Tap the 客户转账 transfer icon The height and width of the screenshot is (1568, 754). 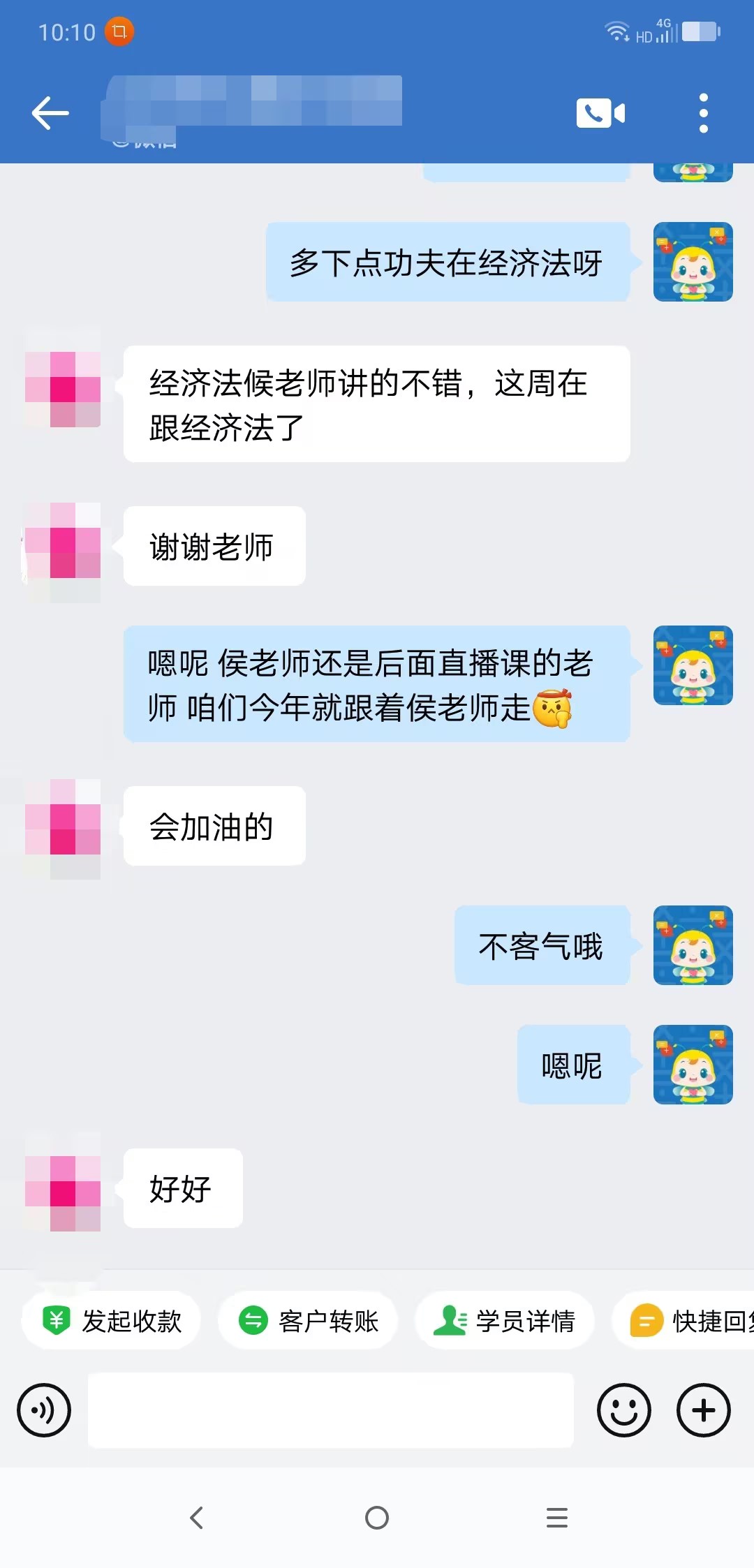click(x=253, y=1319)
